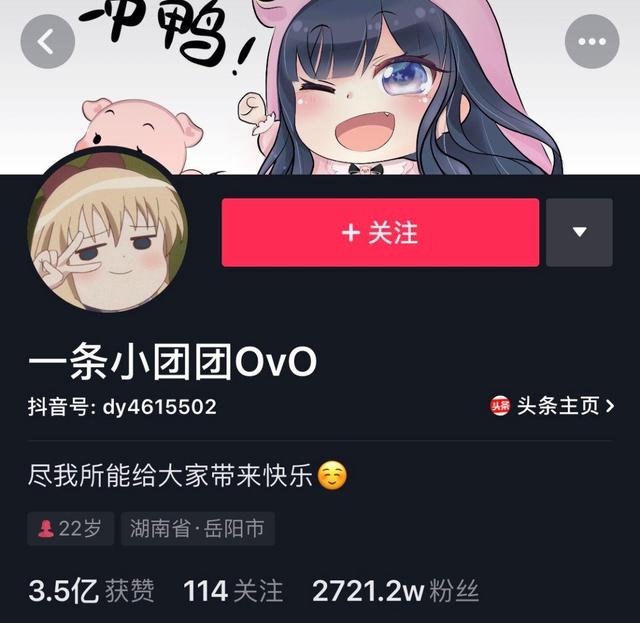Open the three-dot overflow menu

tap(592, 42)
